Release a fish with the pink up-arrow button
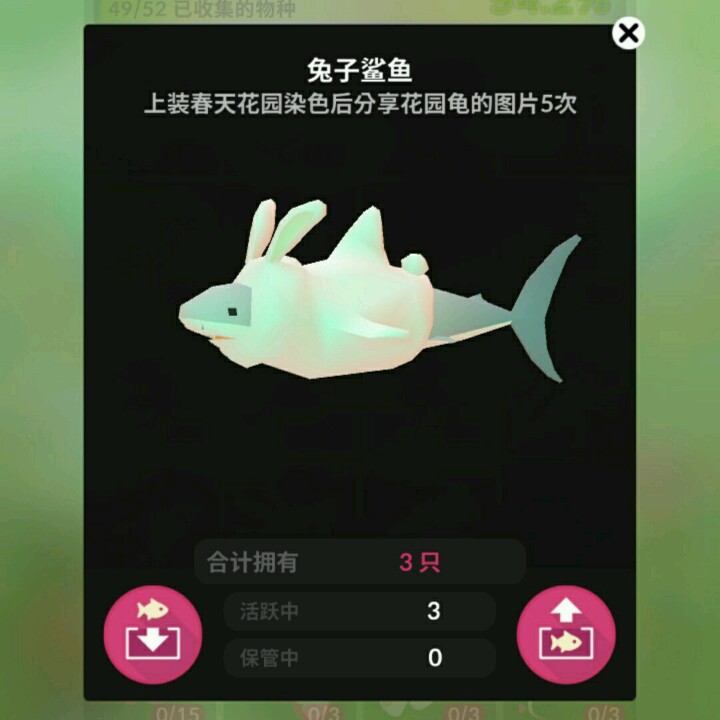 (565, 633)
